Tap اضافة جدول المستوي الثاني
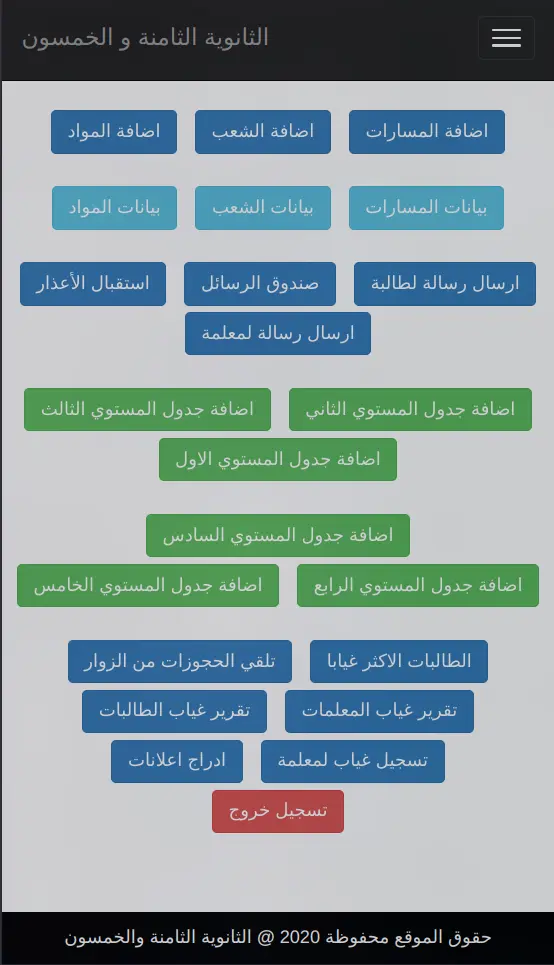The image size is (554, 965). click(x=410, y=409)
